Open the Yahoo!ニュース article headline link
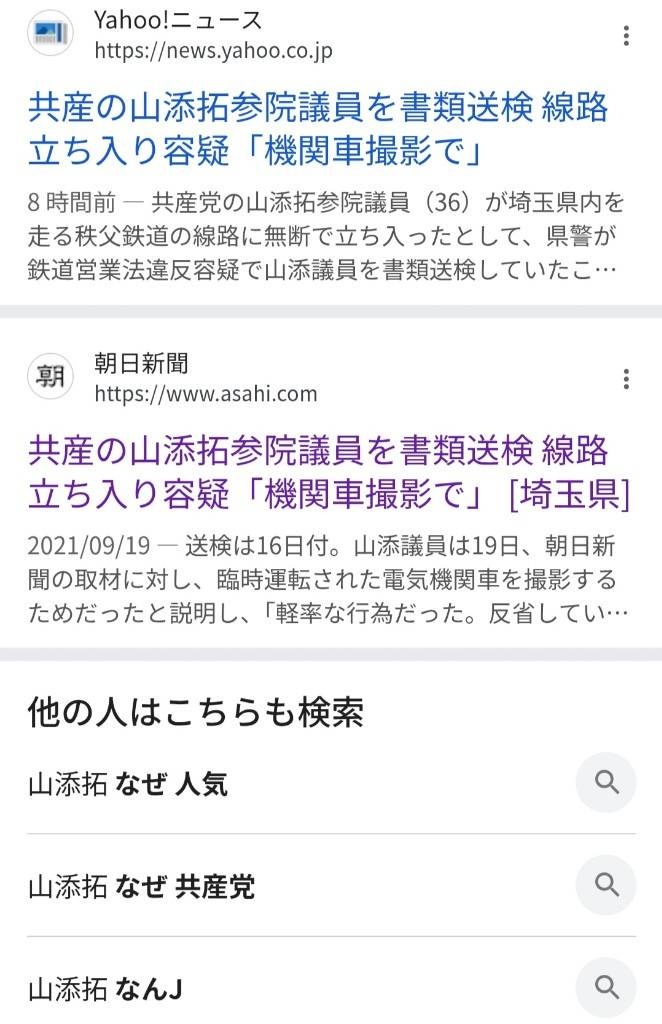 (318, 129)
